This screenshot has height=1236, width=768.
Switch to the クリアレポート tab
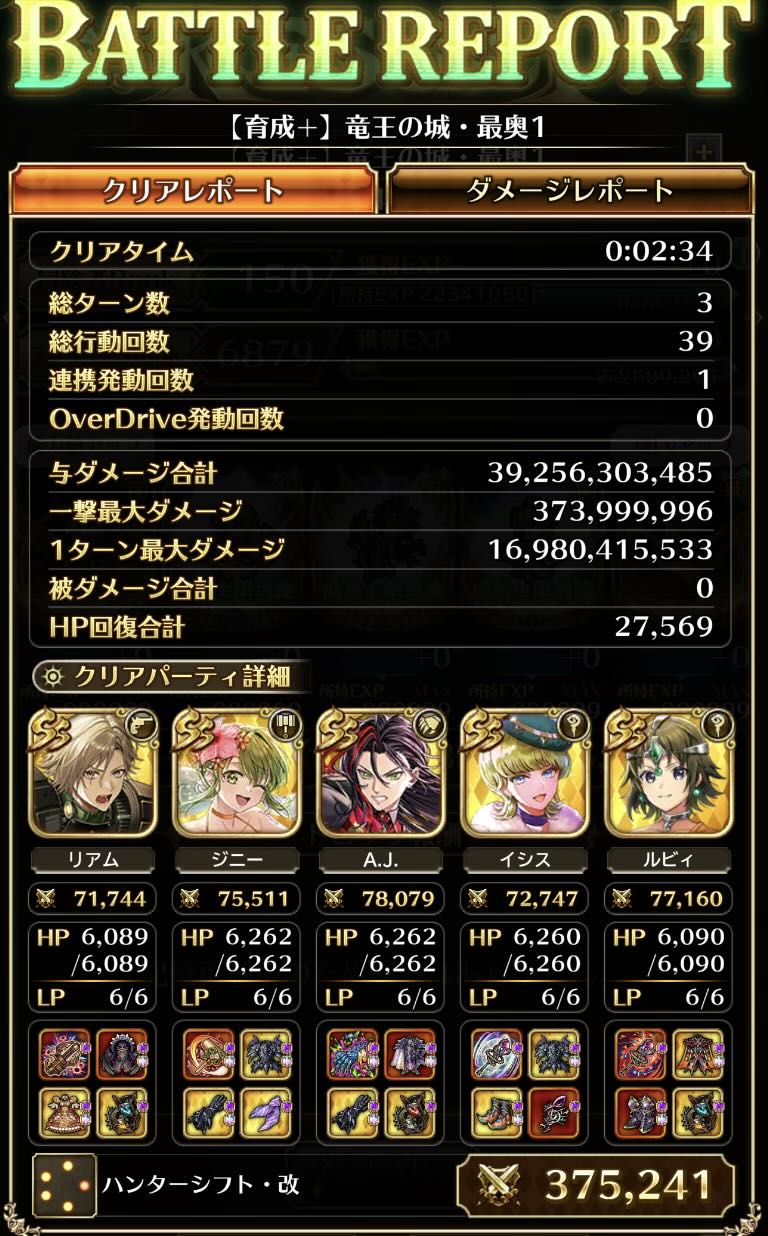tap(193, 190)
